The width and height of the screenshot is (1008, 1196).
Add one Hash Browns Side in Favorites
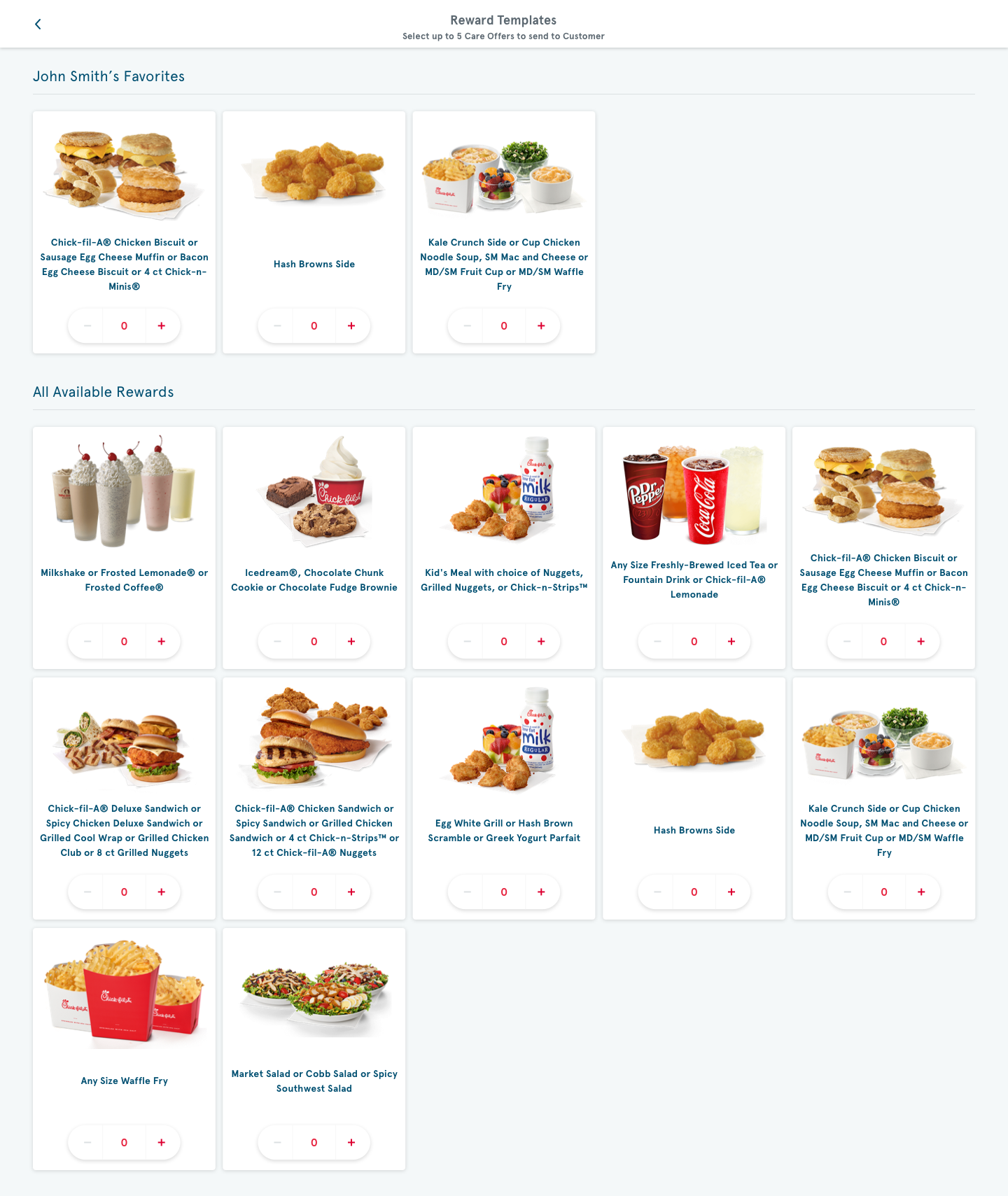click(x=351, y=326)
